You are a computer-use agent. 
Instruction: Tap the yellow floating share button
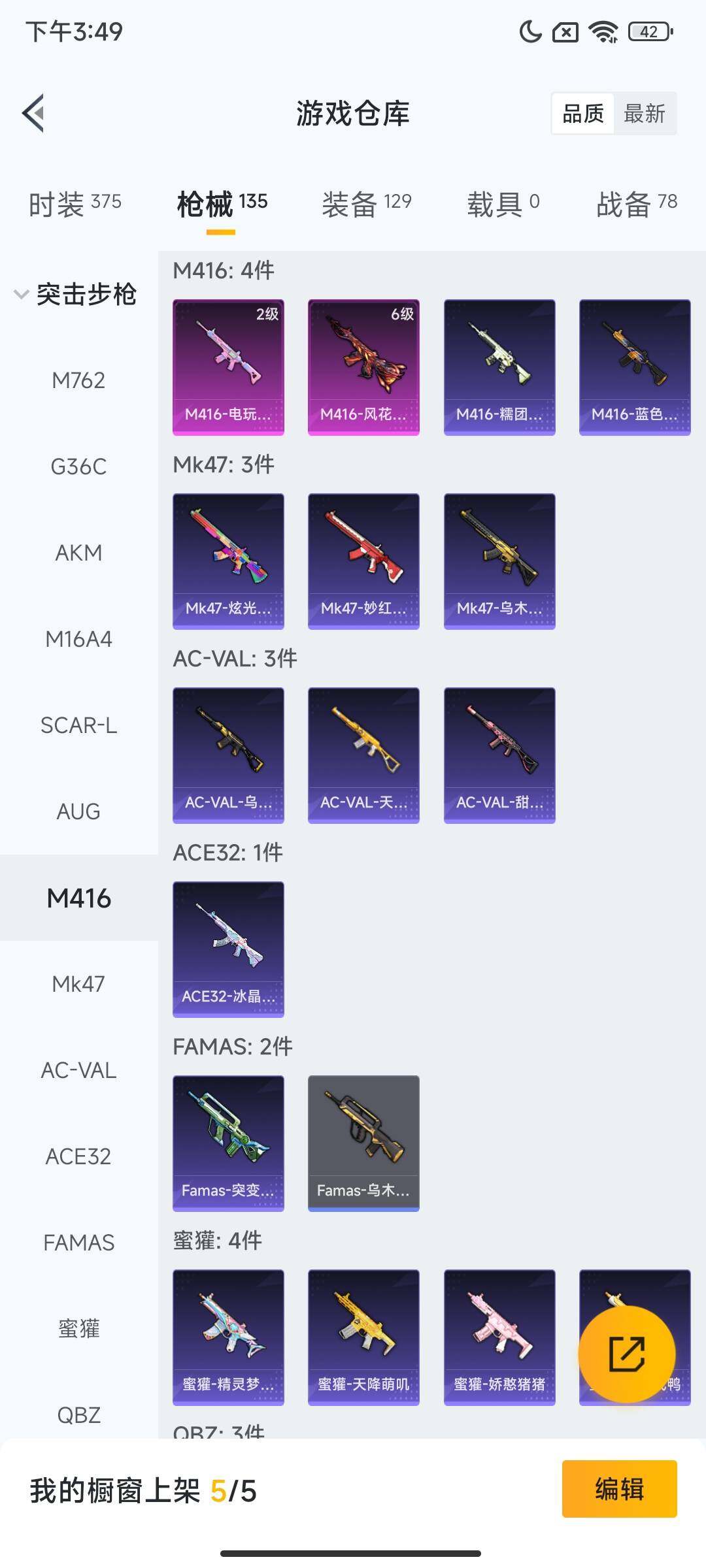[626, 1354]
